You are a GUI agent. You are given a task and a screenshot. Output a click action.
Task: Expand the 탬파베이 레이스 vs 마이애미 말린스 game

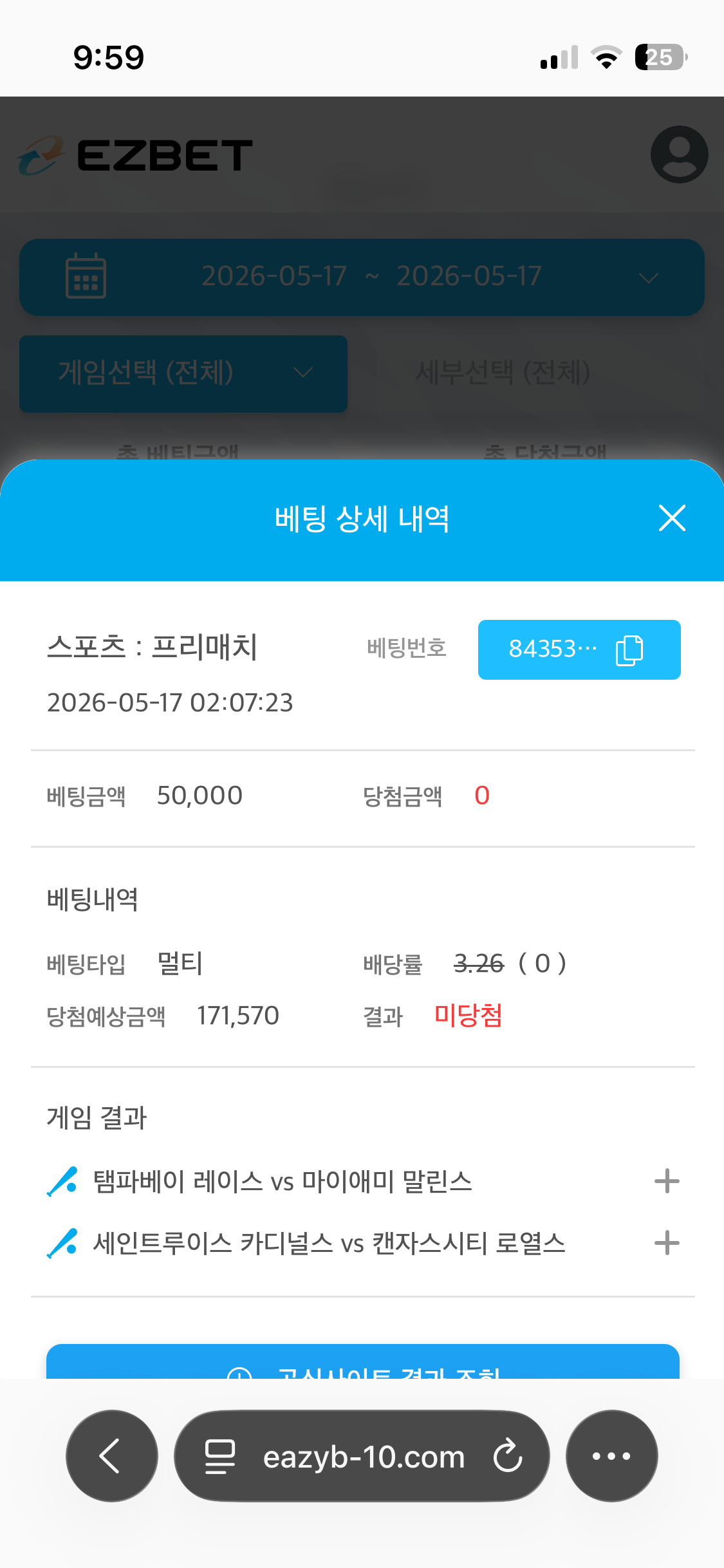click(667, 1181)
